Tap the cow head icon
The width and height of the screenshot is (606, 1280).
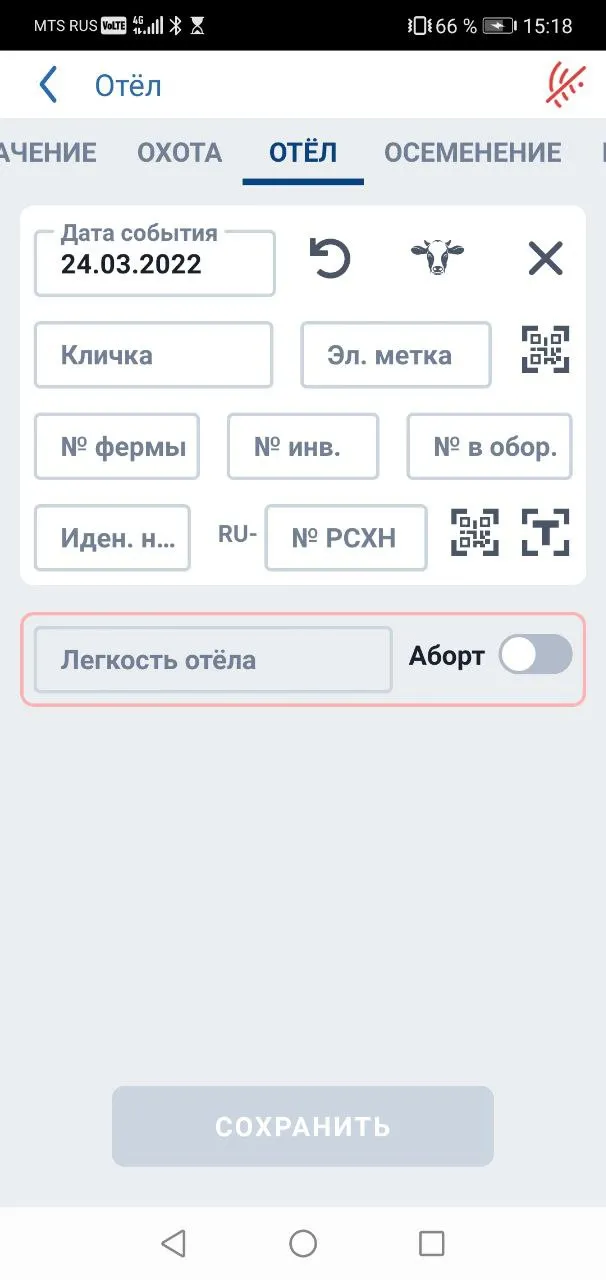click(x=438, y=259)
